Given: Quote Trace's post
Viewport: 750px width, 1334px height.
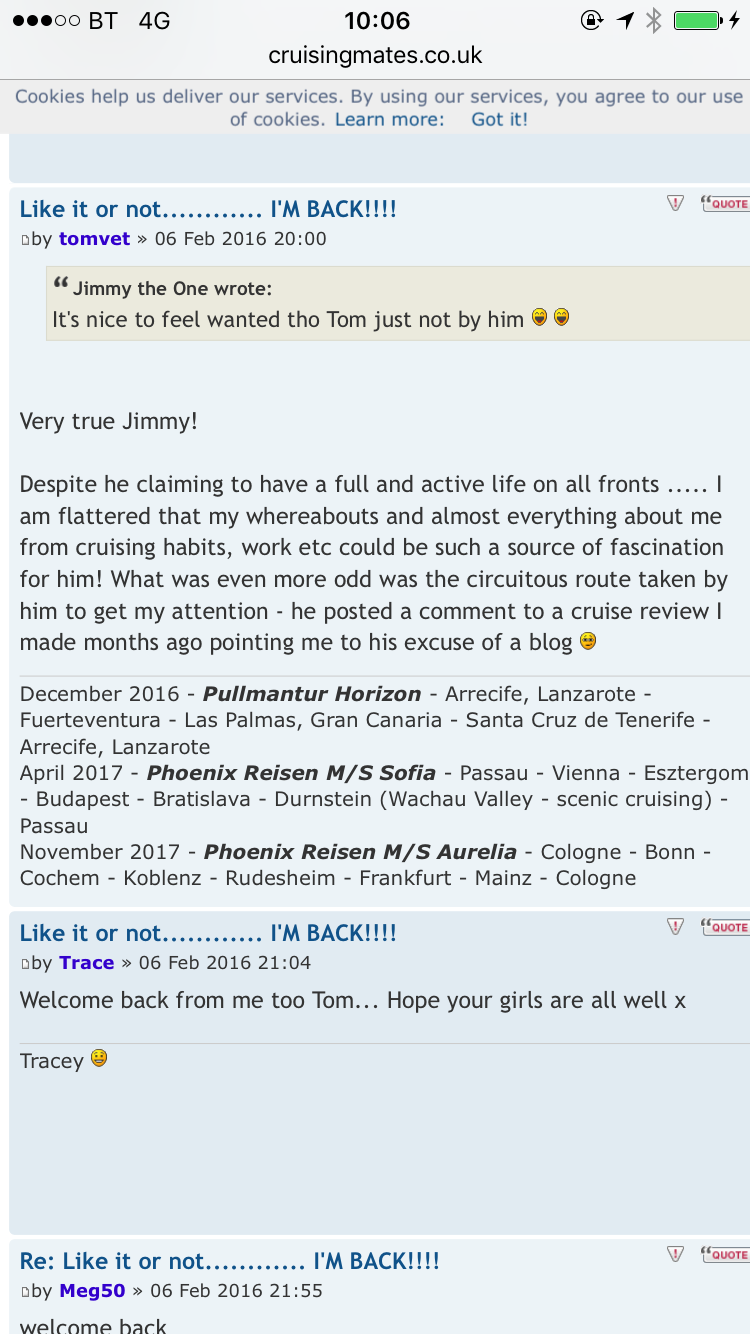Looking at the screenshot, I should coord(725,927).
